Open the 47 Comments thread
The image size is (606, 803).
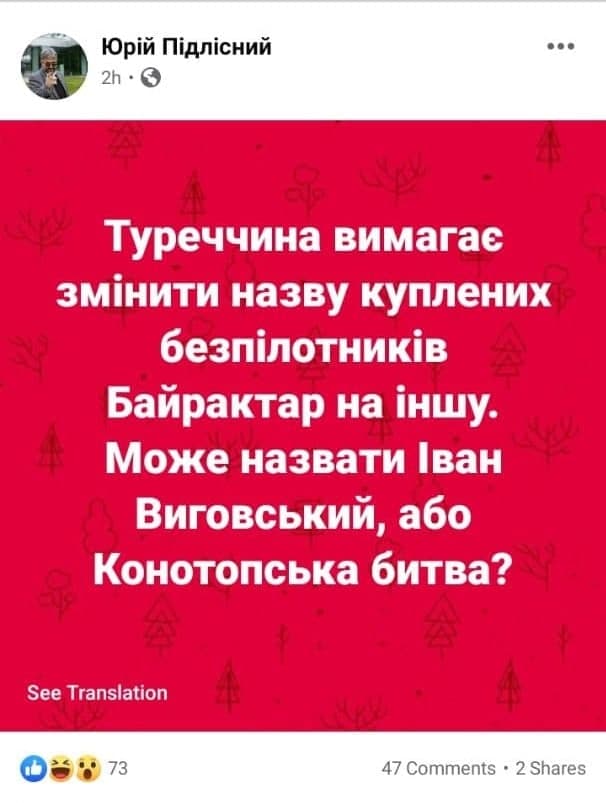(x=442, y=768)
